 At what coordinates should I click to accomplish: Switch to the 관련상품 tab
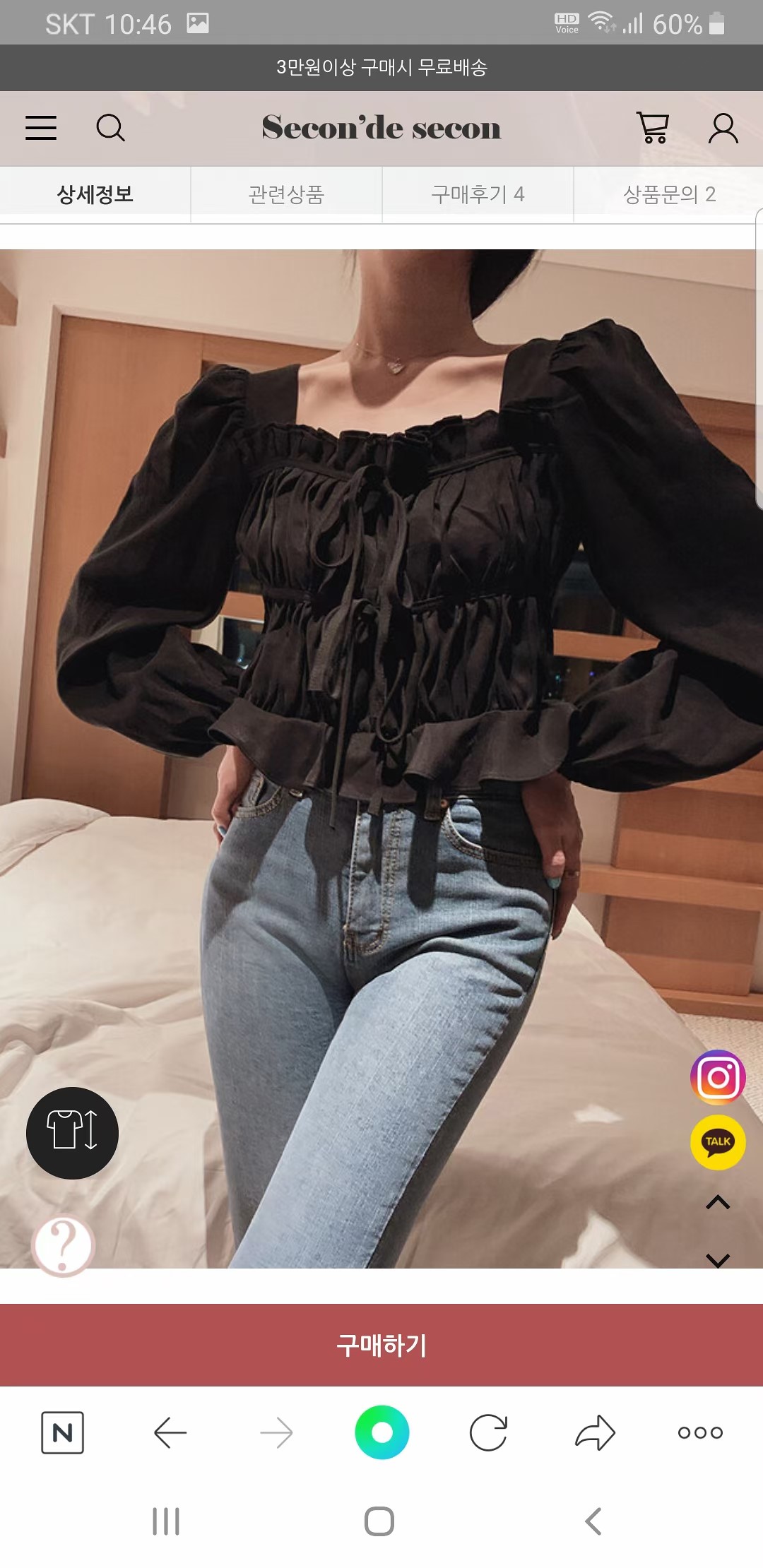pos(286,194)
